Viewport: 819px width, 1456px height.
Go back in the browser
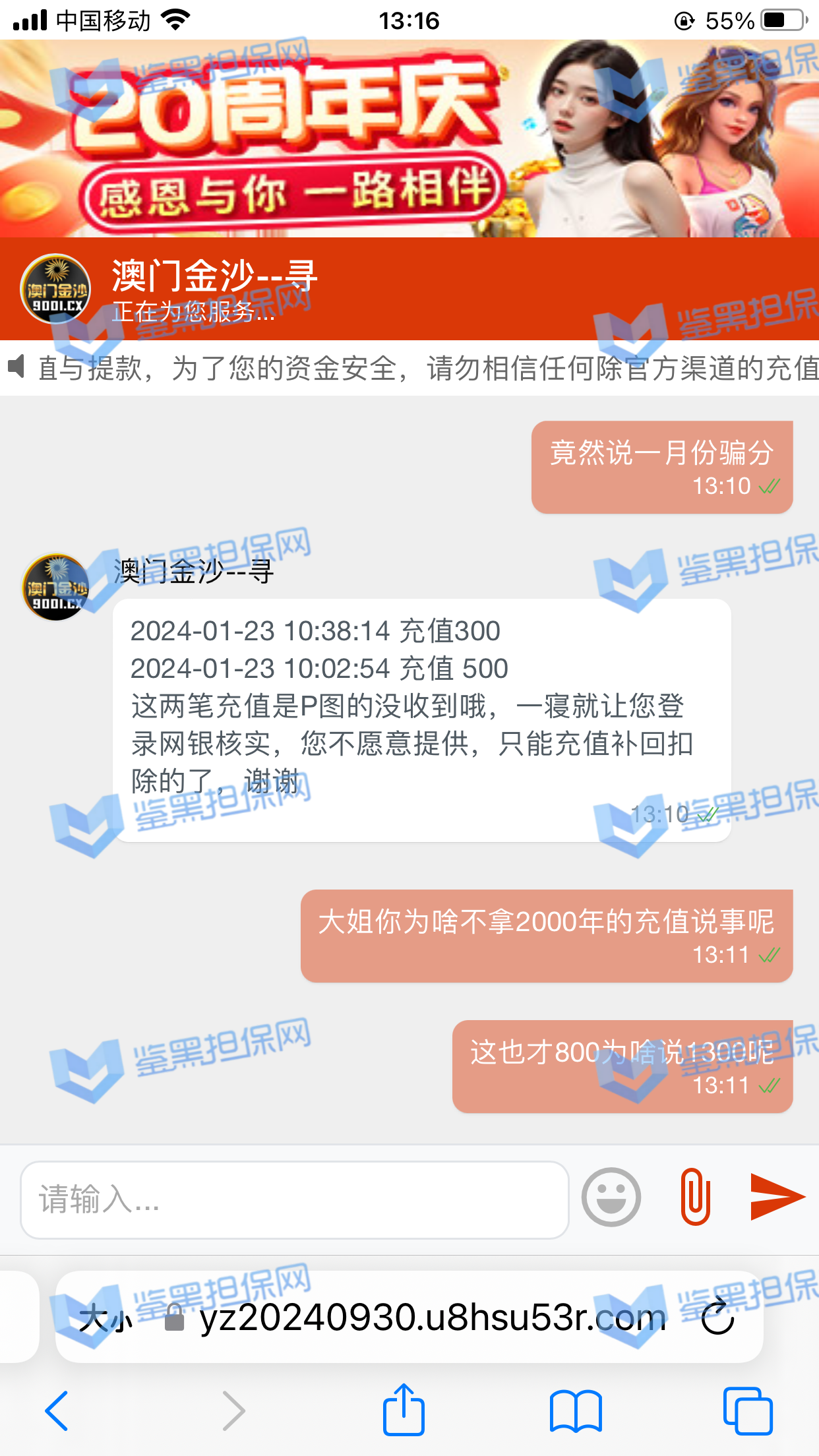57,1410
